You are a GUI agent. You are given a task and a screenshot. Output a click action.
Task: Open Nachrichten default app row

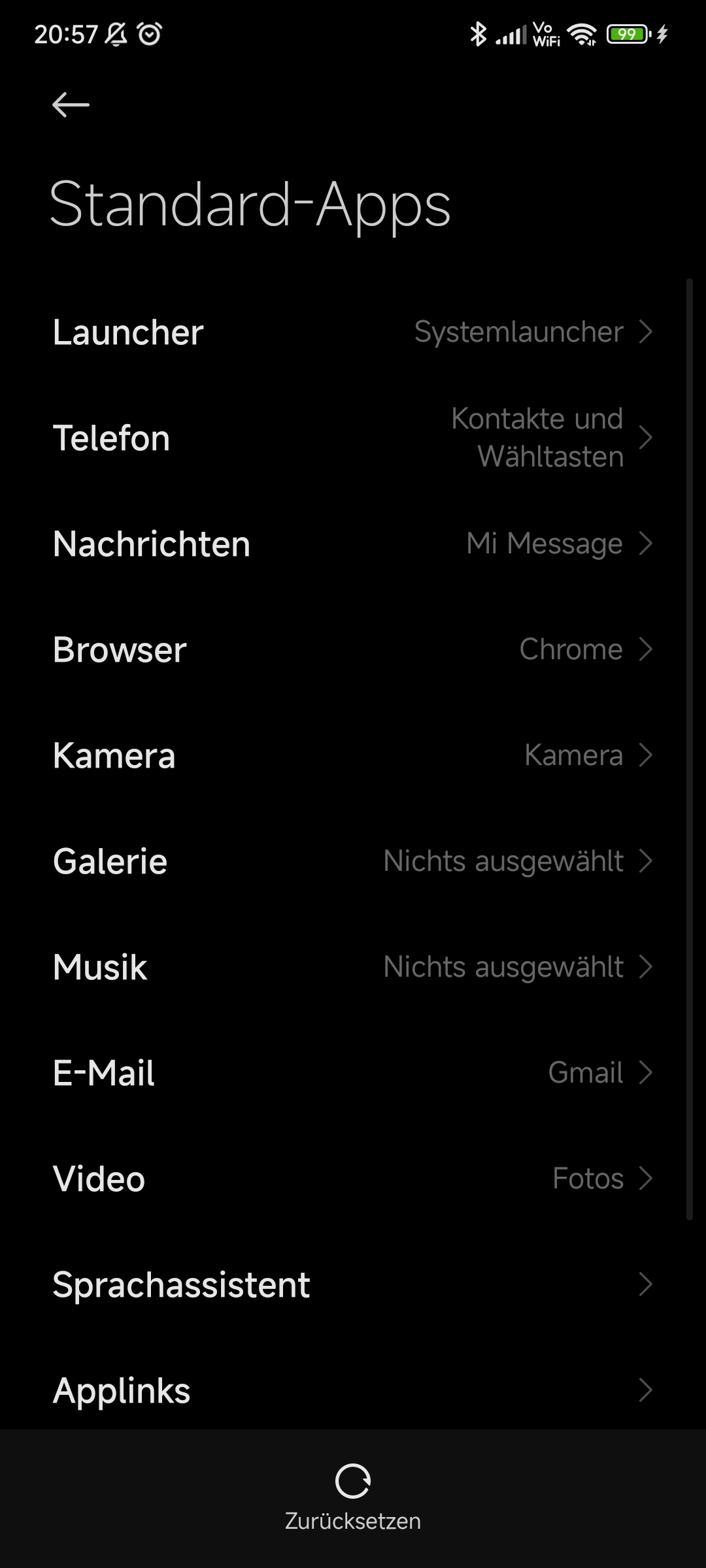tap(353, 544)
